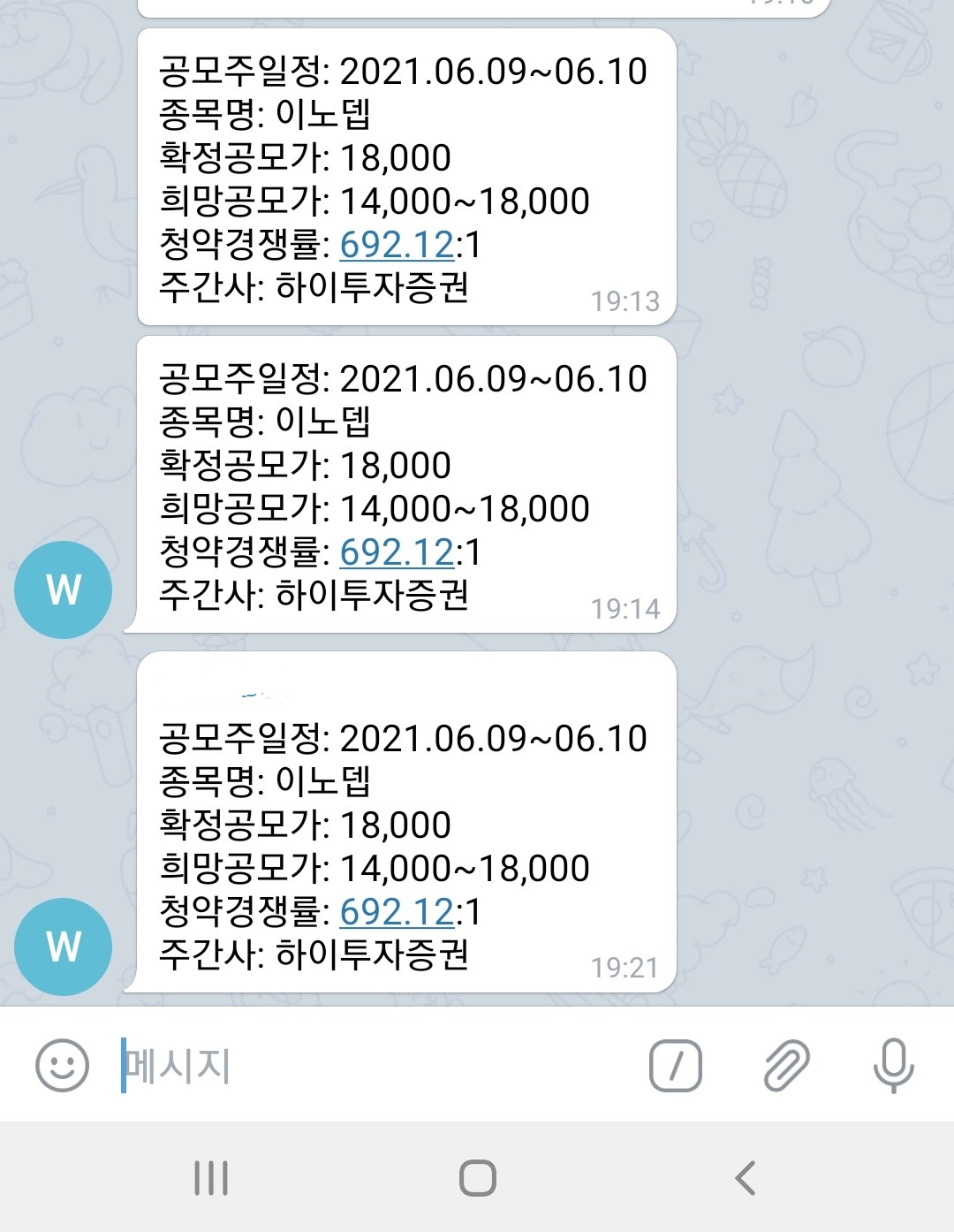View the W avatar beside the 19:14 message
The height and width of the screenshot is (1232, 954).
click(64, 589)
